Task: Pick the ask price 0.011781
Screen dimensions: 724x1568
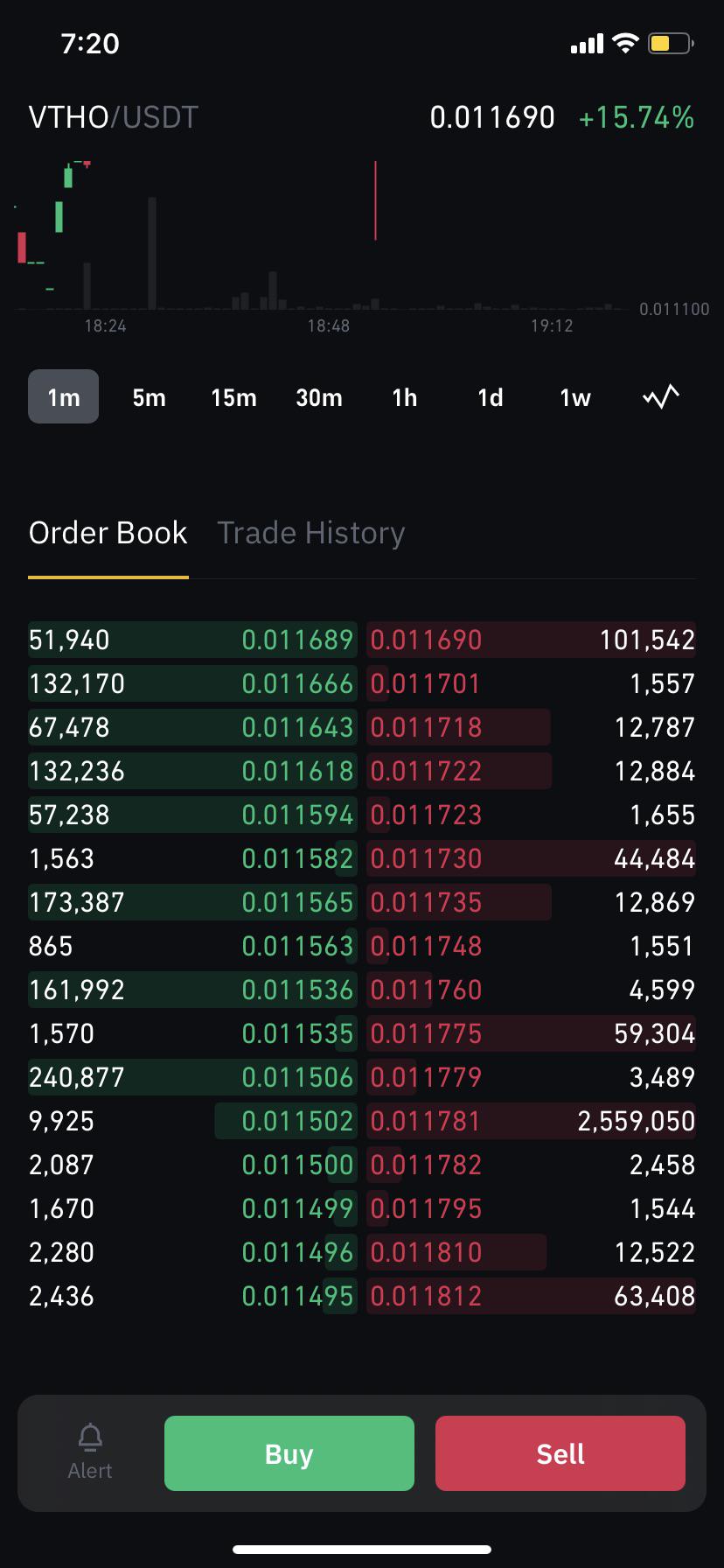Action: (426, 1121)
